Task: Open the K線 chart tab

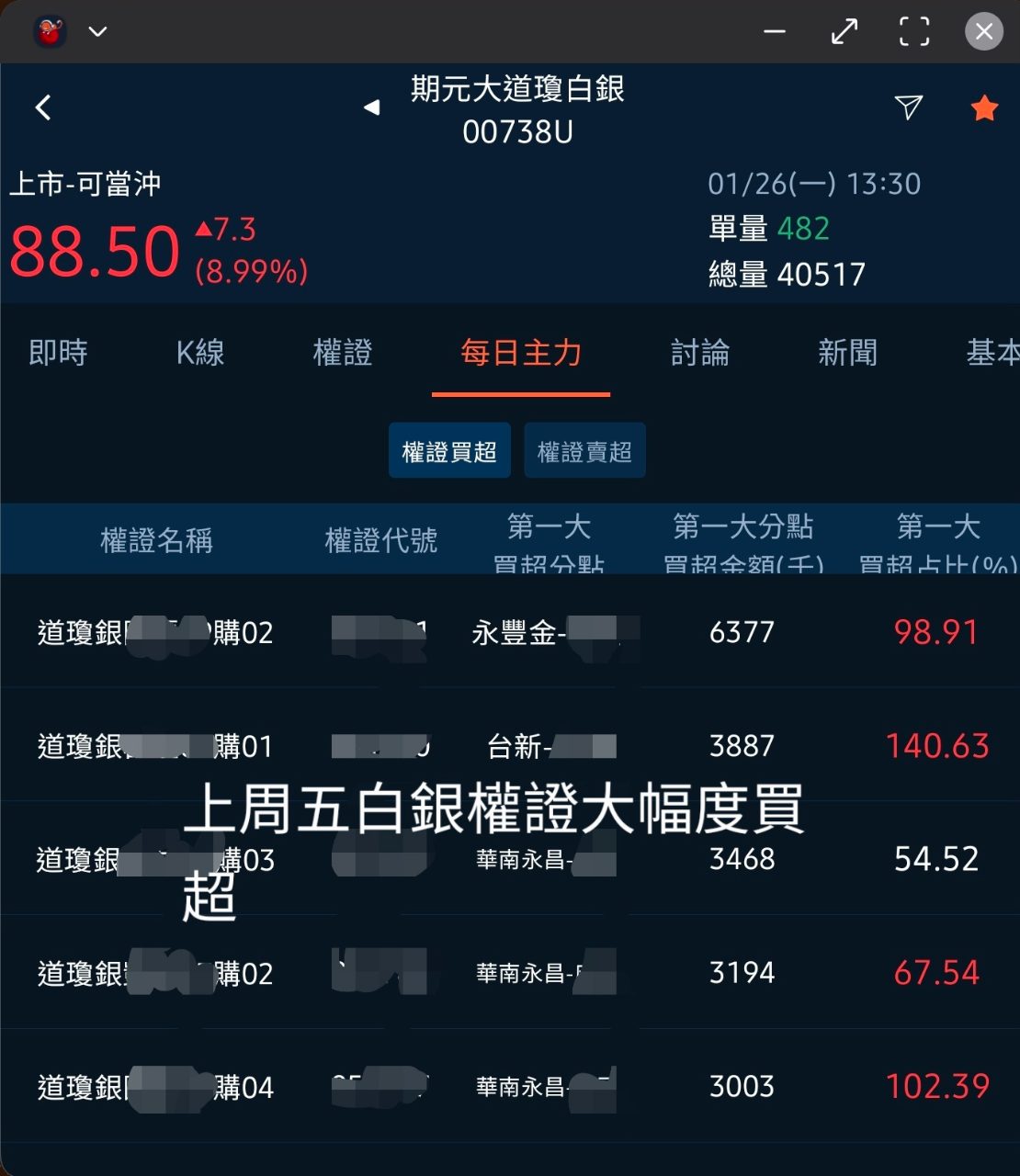Action: coord(199,354)
